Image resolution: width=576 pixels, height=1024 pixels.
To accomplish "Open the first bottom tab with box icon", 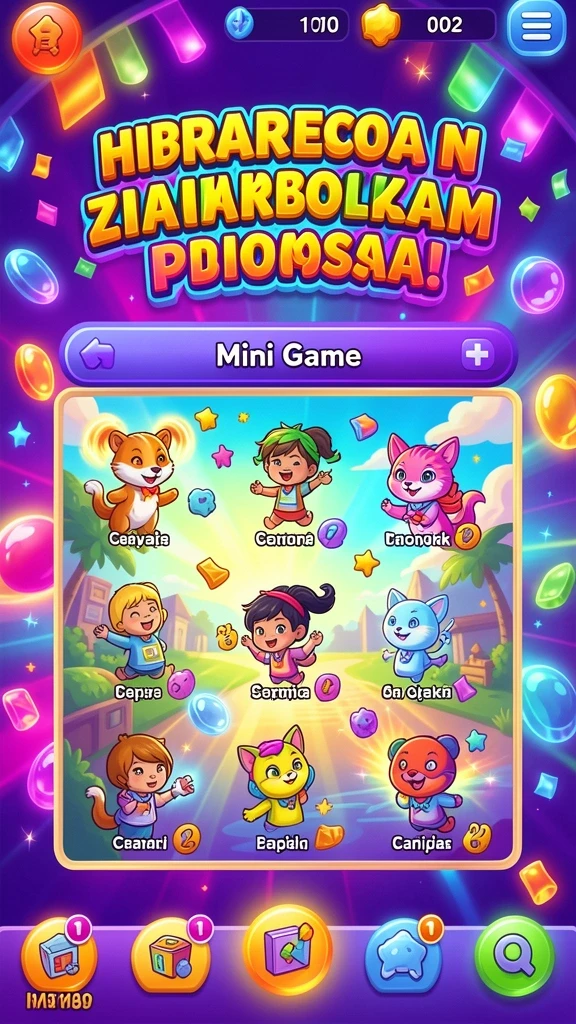I will pos(58,957).
